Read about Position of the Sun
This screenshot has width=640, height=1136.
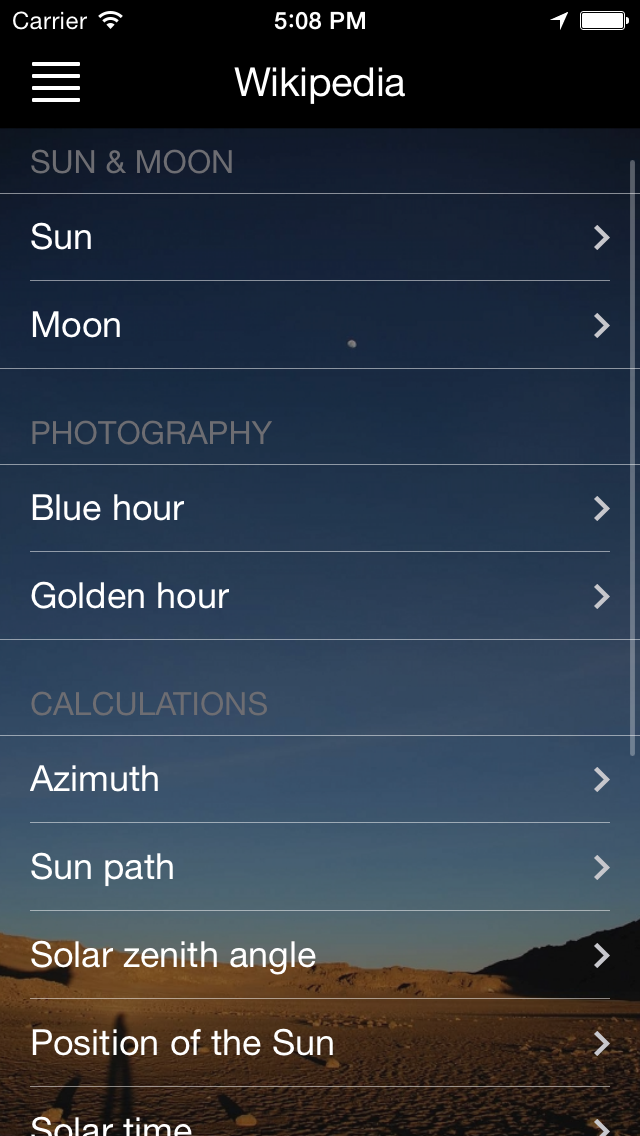[320, 1044]
